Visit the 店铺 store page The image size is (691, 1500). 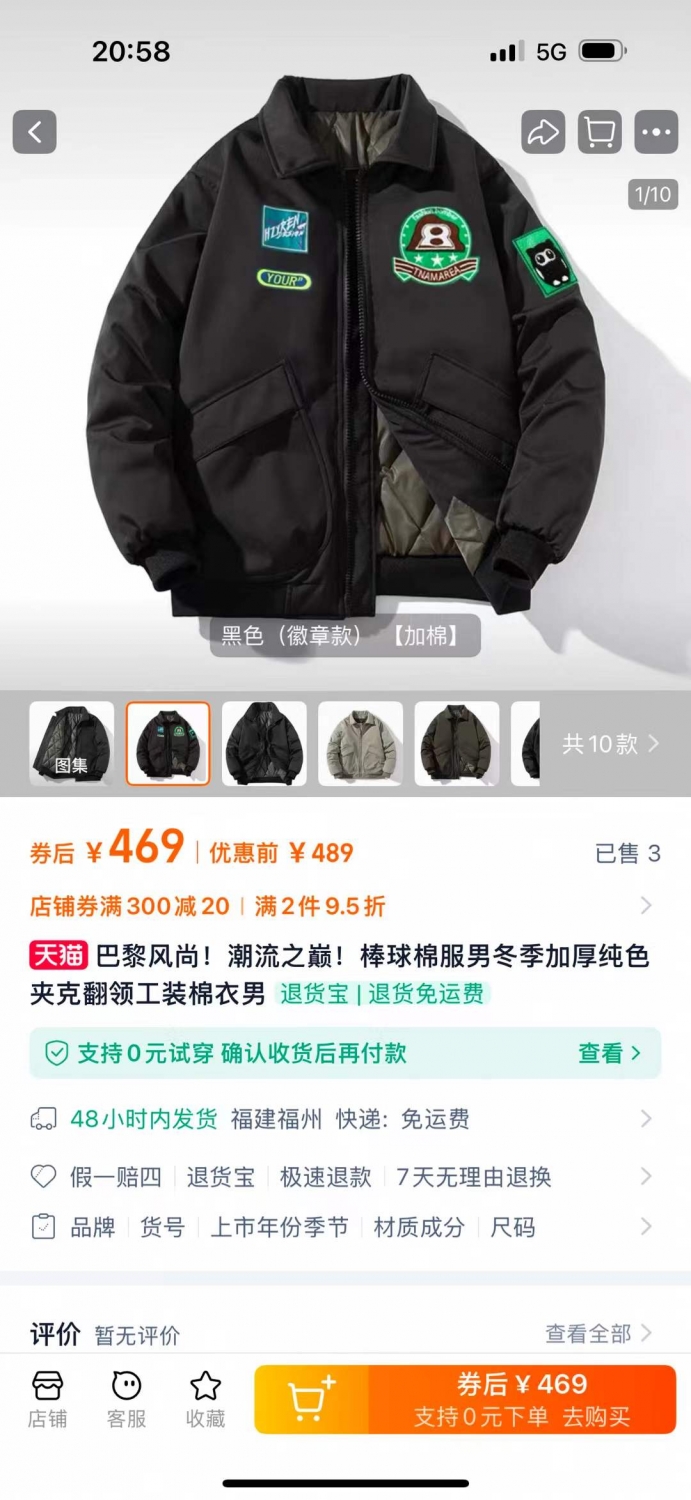[47, 1400]
